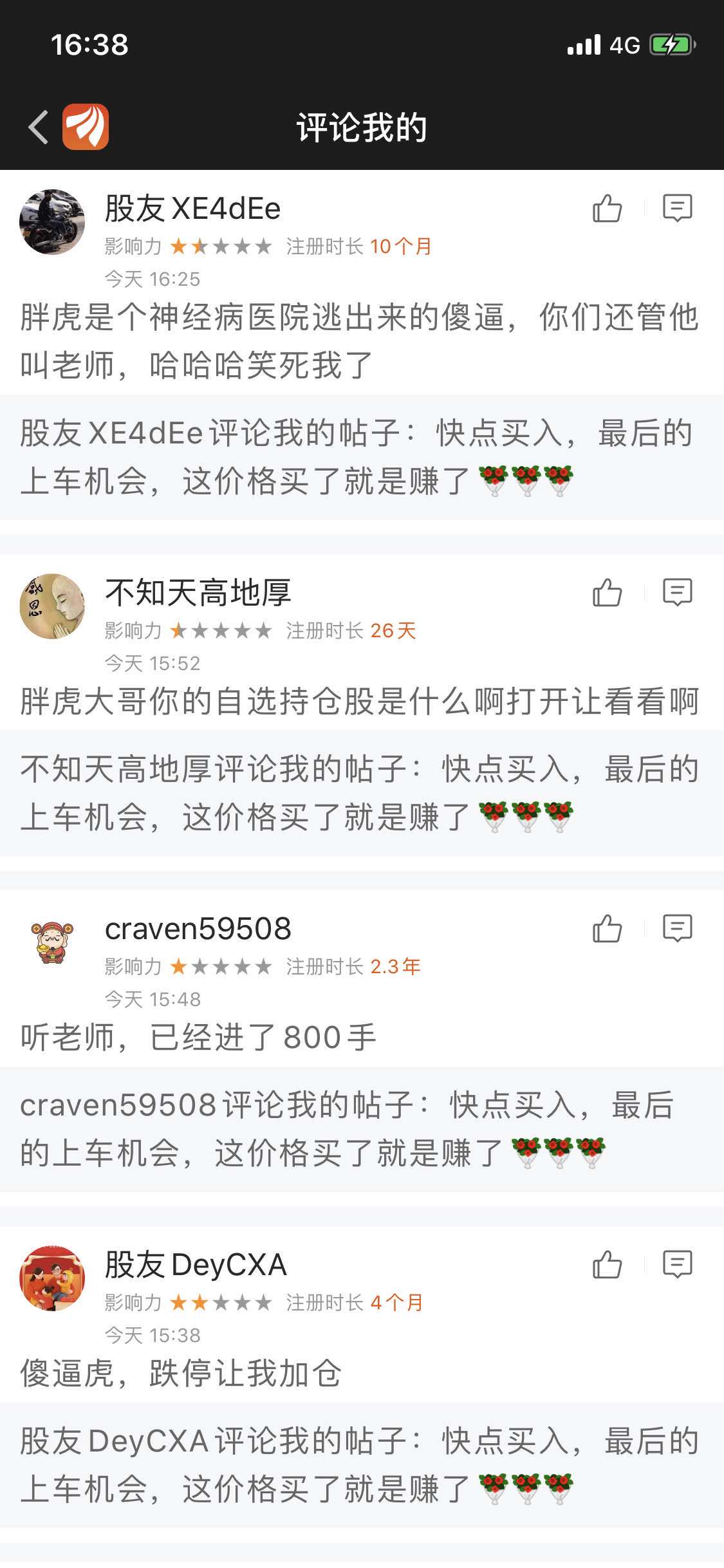The width and height of the screenshot is (724, 1568).
Task: Open original post quoted under 股友DeyCXA's comment
Action: click(x=360, y=1465)
